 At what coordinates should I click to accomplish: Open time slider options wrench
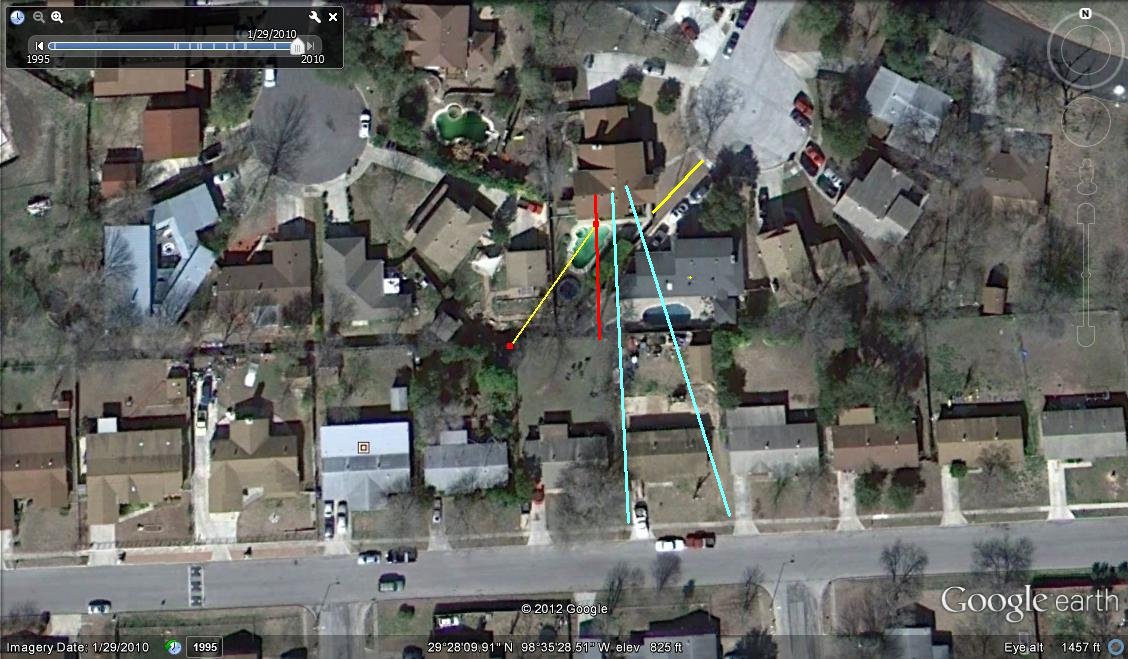click(x=315, y=17)
